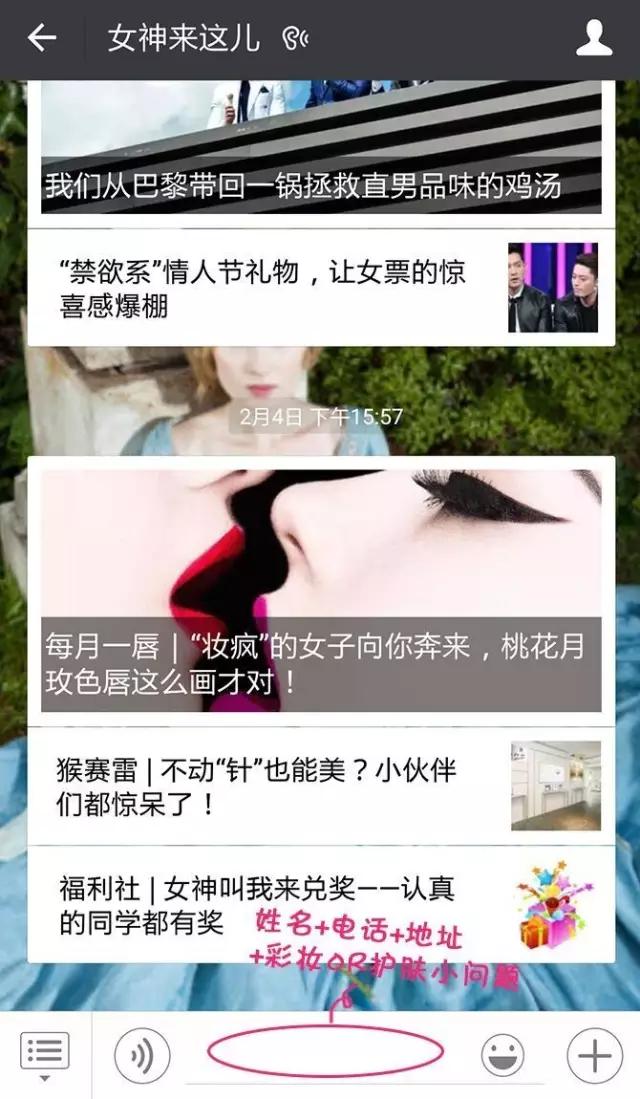Open the “禁欲系” Valentine's gift article
640x1099 pixels.
320,288
